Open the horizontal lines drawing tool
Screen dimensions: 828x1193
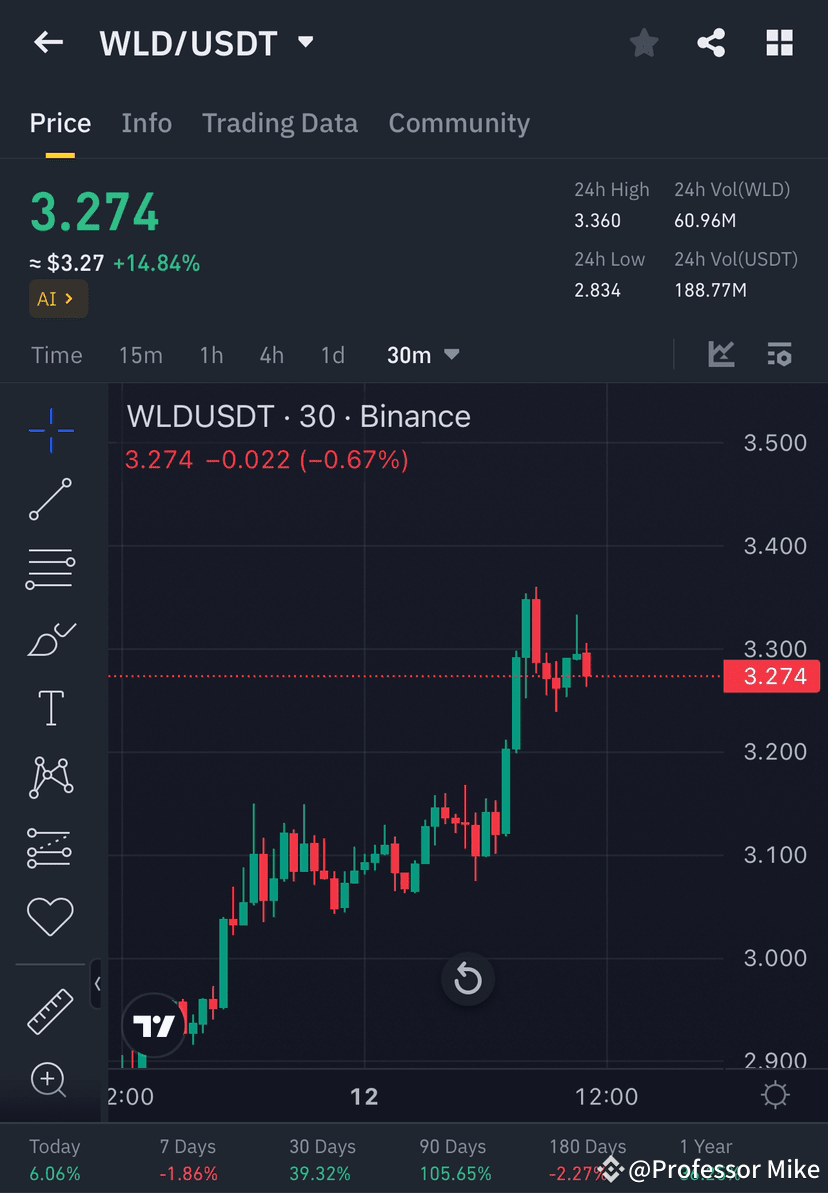[50, 569]
